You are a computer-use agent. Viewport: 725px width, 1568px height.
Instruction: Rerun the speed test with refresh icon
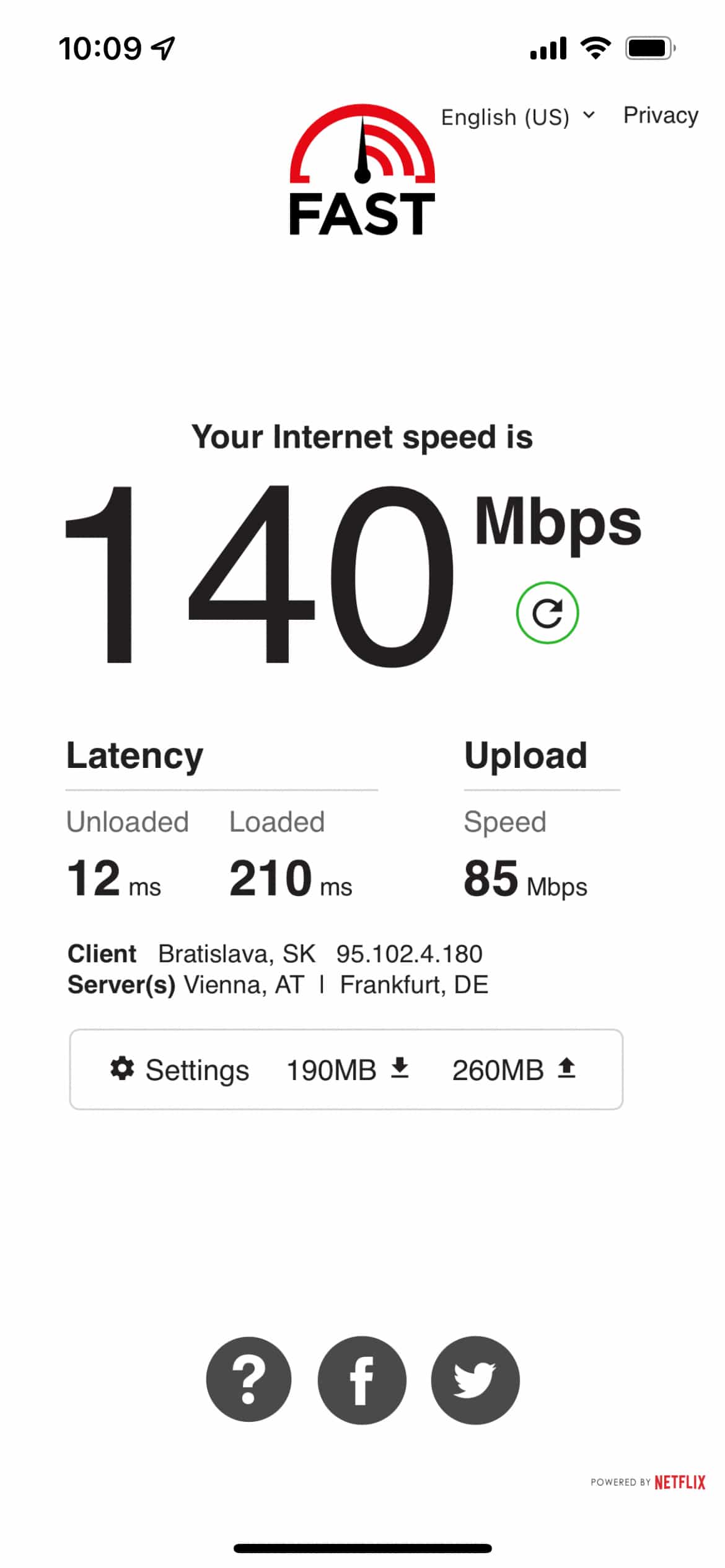click(547, 612)
